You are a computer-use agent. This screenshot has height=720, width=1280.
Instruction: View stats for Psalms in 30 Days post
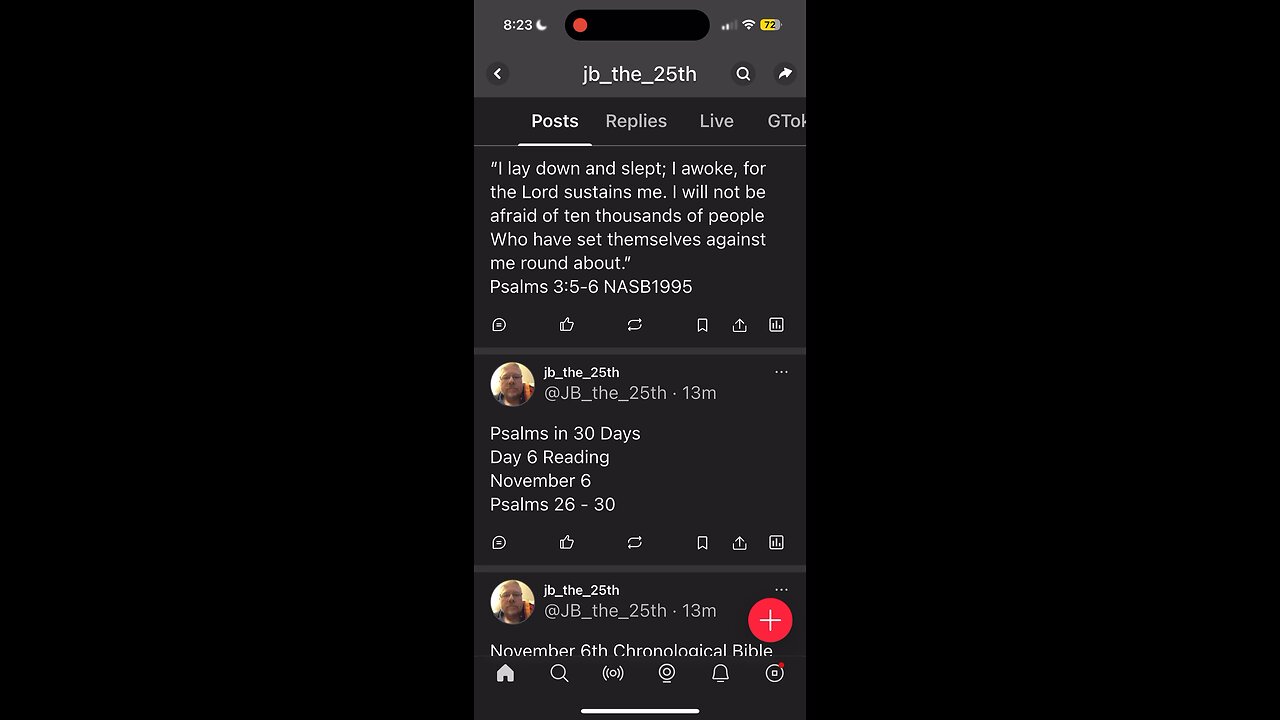(x=776, y=543)
